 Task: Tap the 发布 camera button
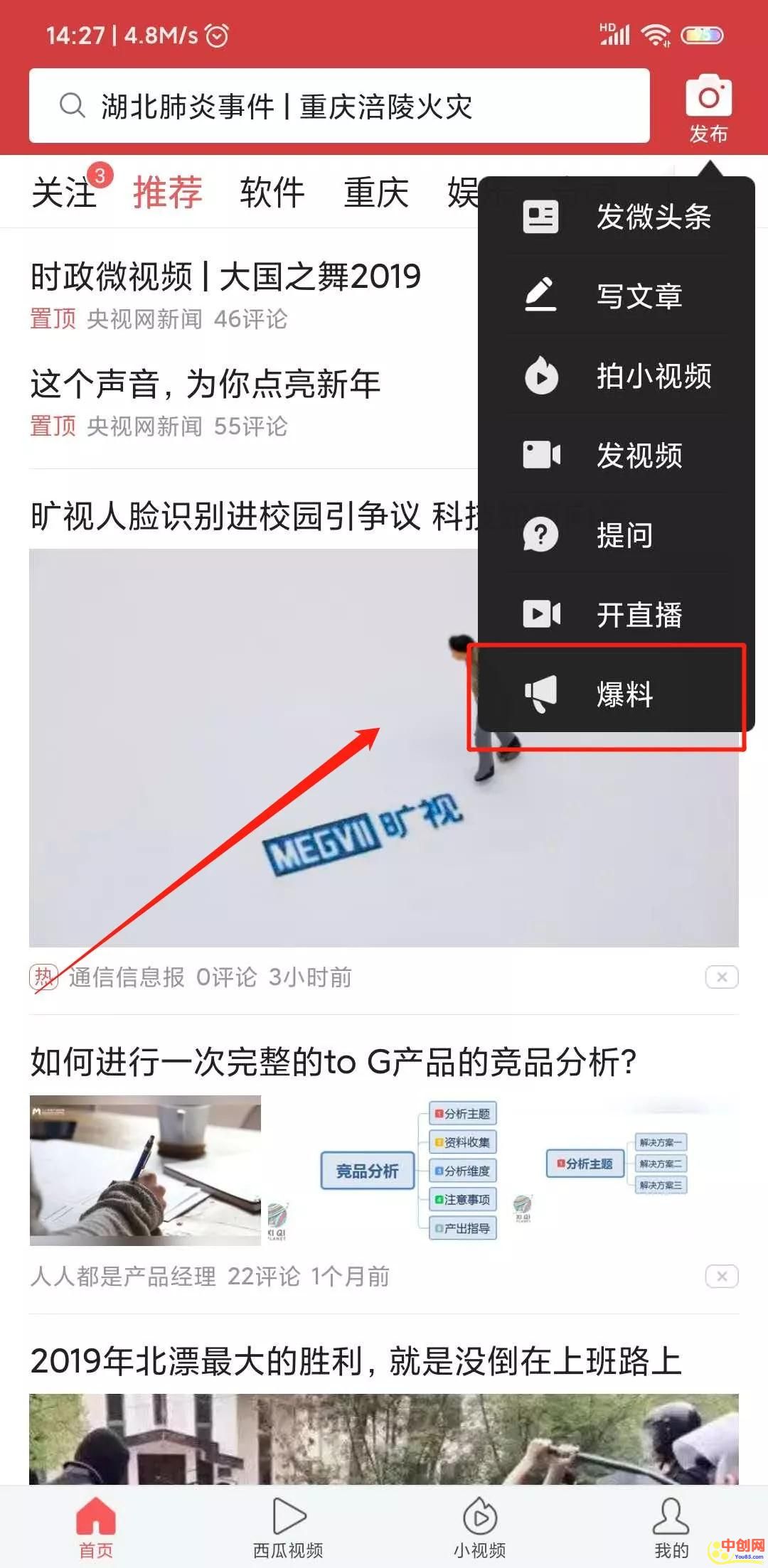(x=708, y=108)
